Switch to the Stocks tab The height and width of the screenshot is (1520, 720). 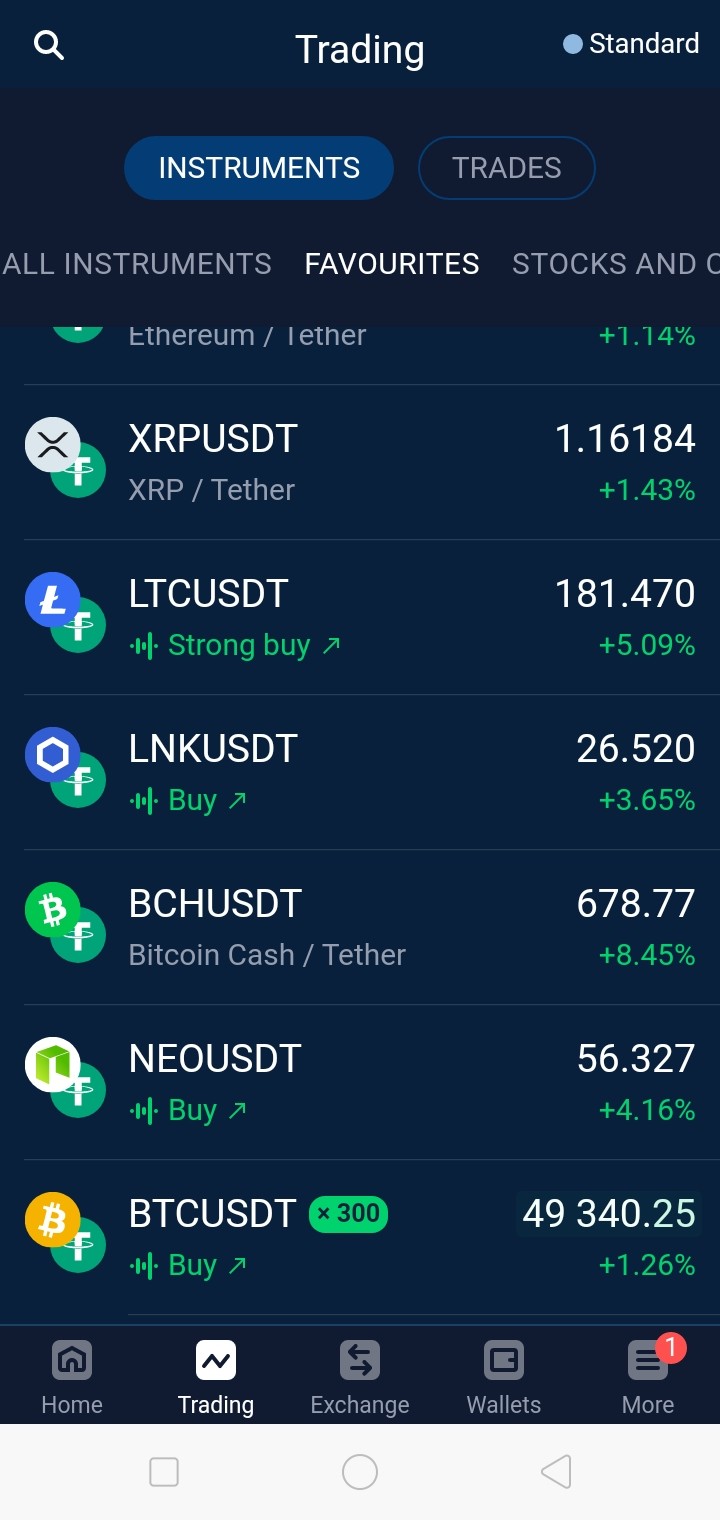[615, 264]
